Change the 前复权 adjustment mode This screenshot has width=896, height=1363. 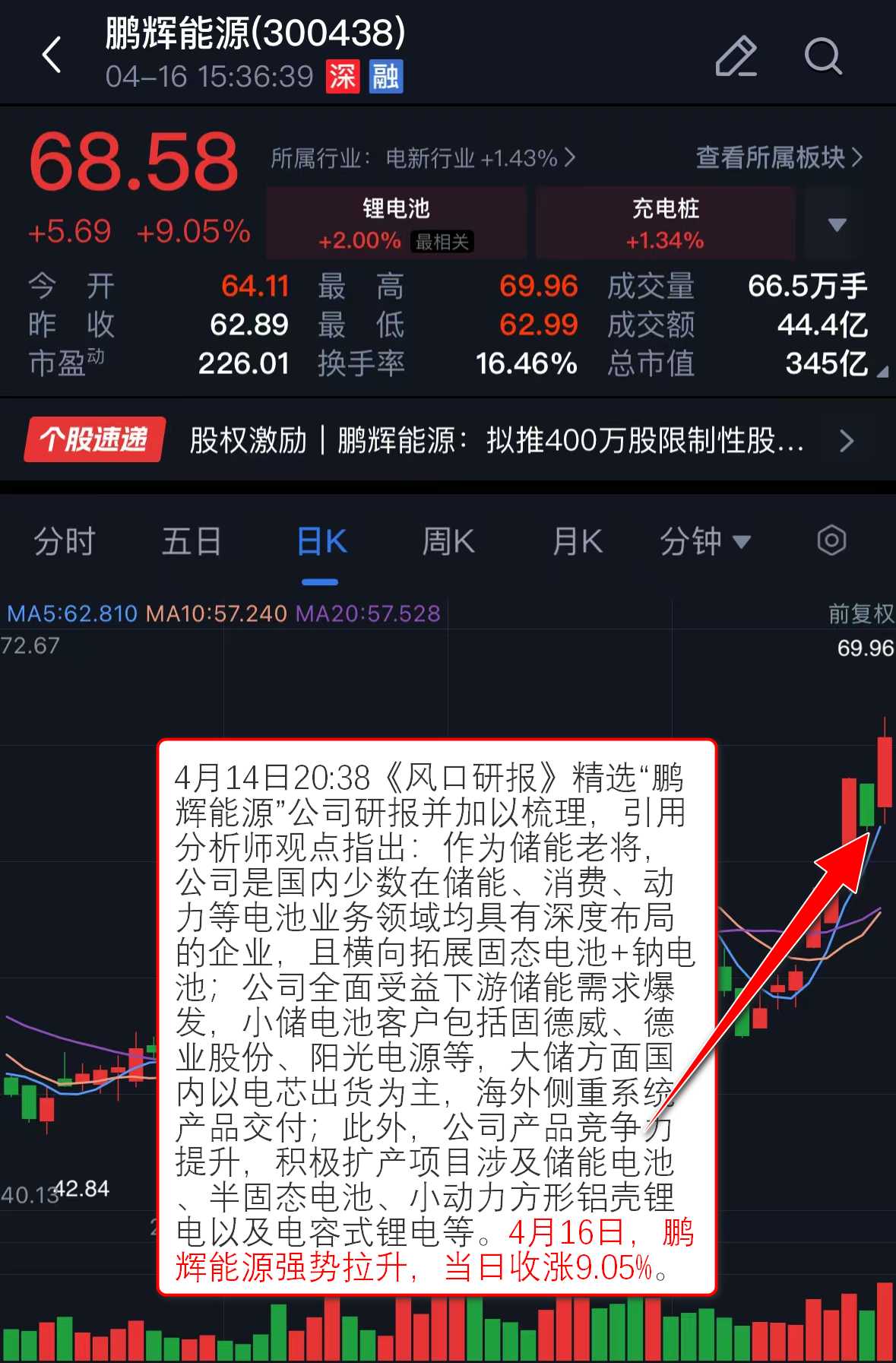tap(860, 613)
